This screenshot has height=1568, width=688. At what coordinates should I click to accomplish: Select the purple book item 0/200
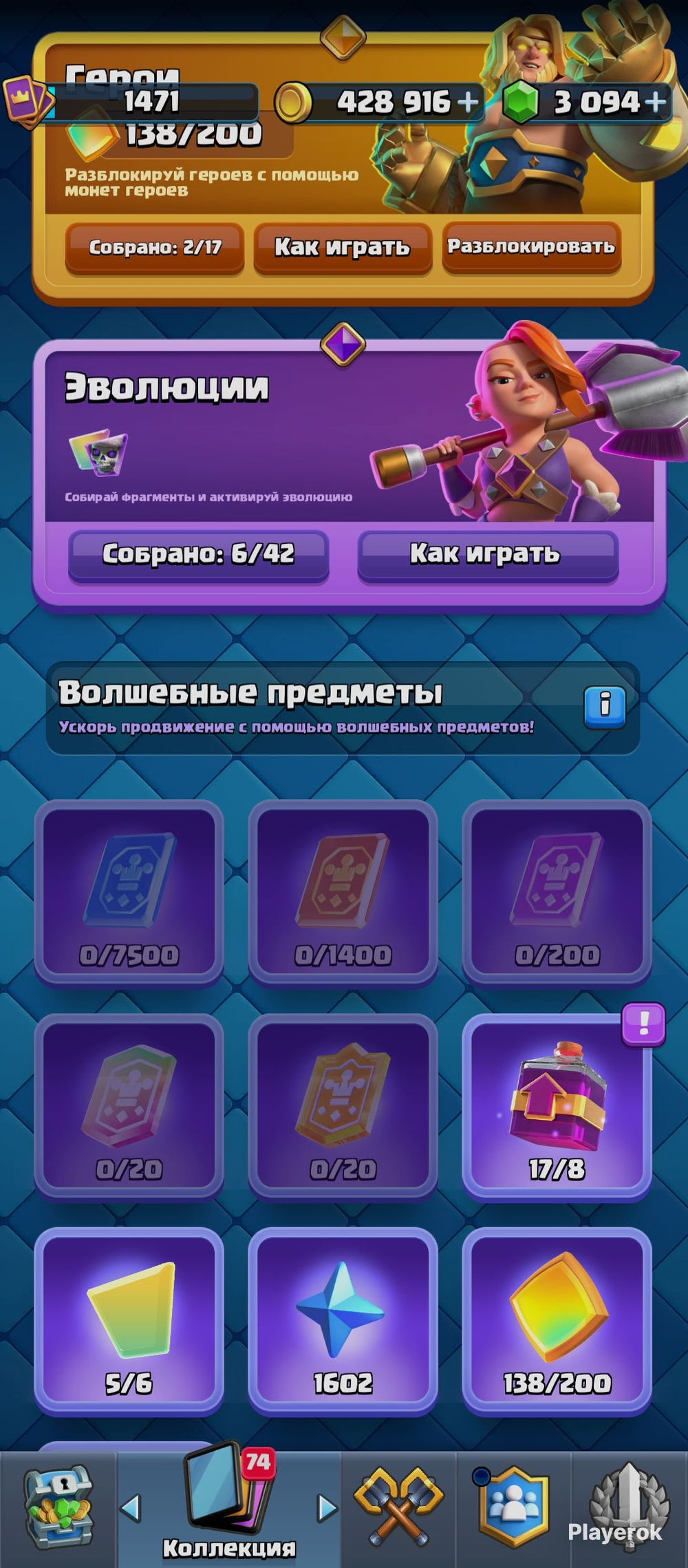pyautogui.click(x=557, y=893)
